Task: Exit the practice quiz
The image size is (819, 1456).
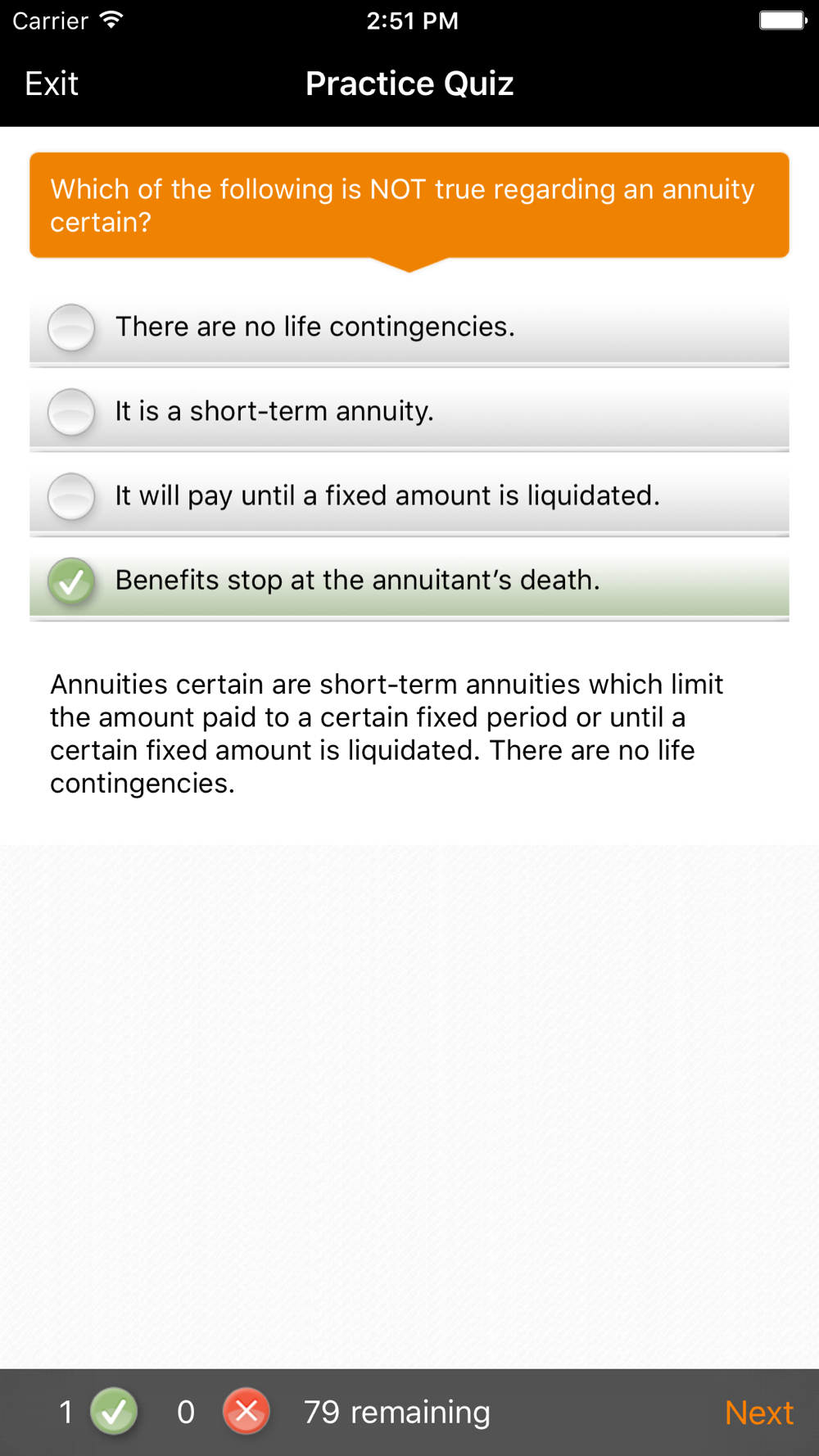Action: [52, 84]
